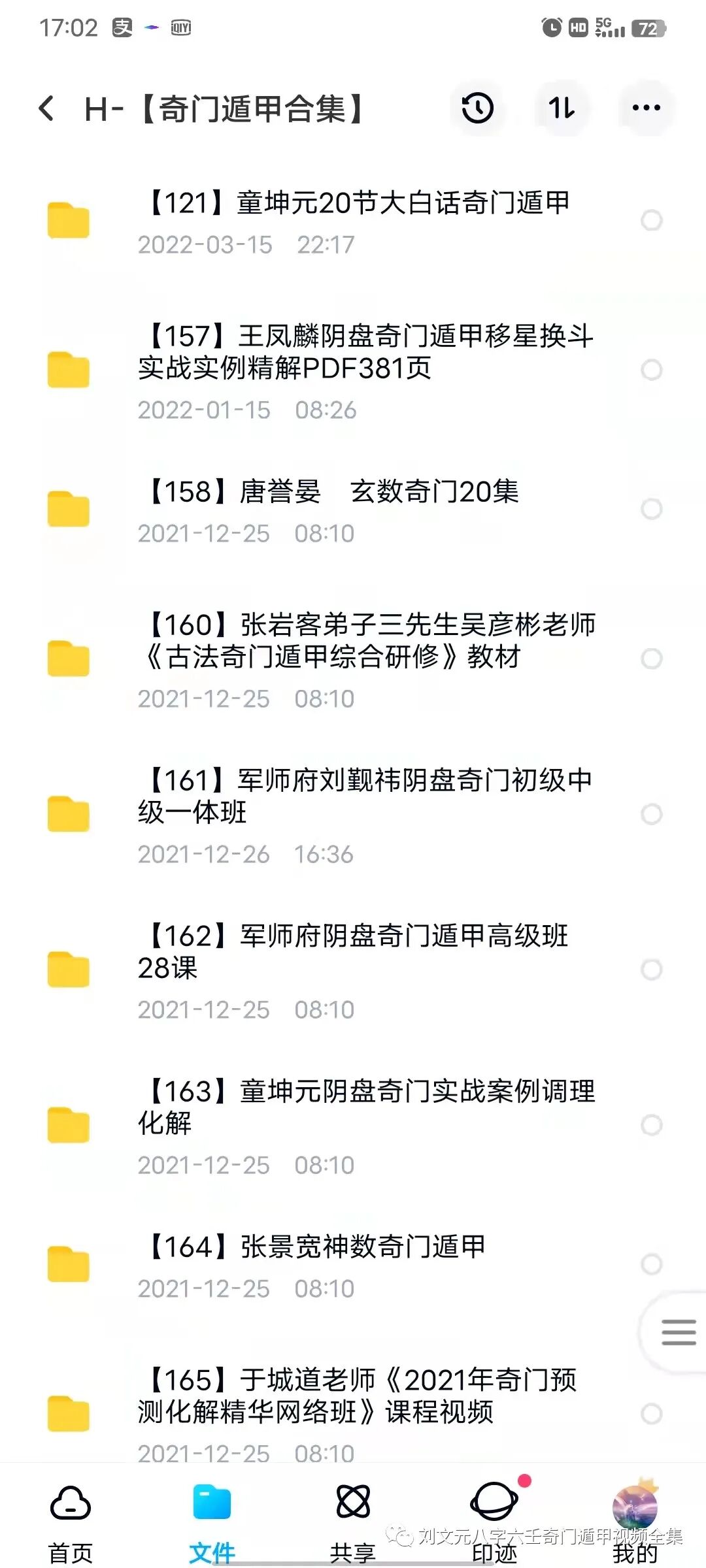Open folder 【162】军师府阴盘奇门遁甲高级班28课
Viewport: 706px width, 1568px height.
[353, 970]
